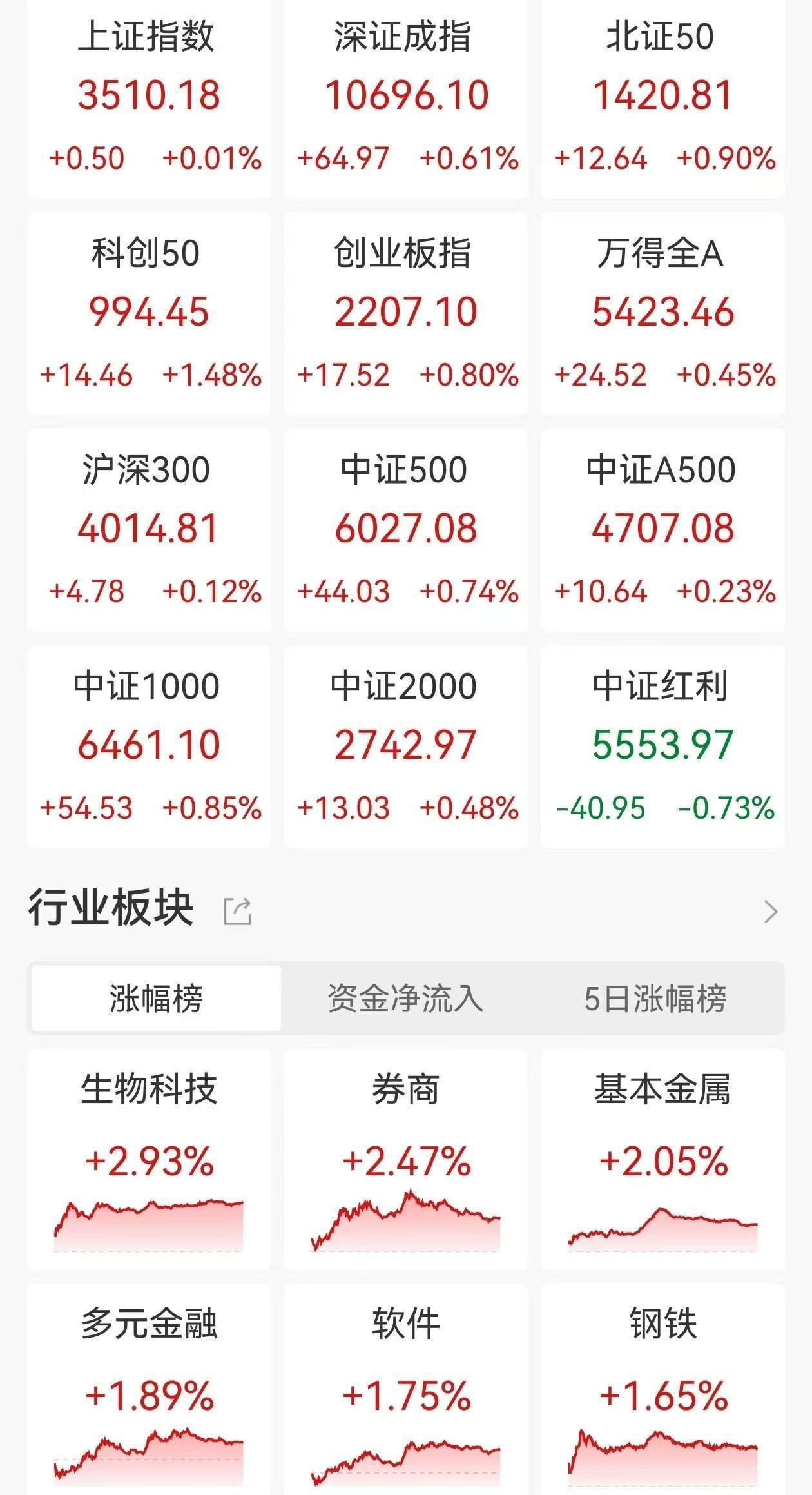Open the 万得全A index card

663,313
